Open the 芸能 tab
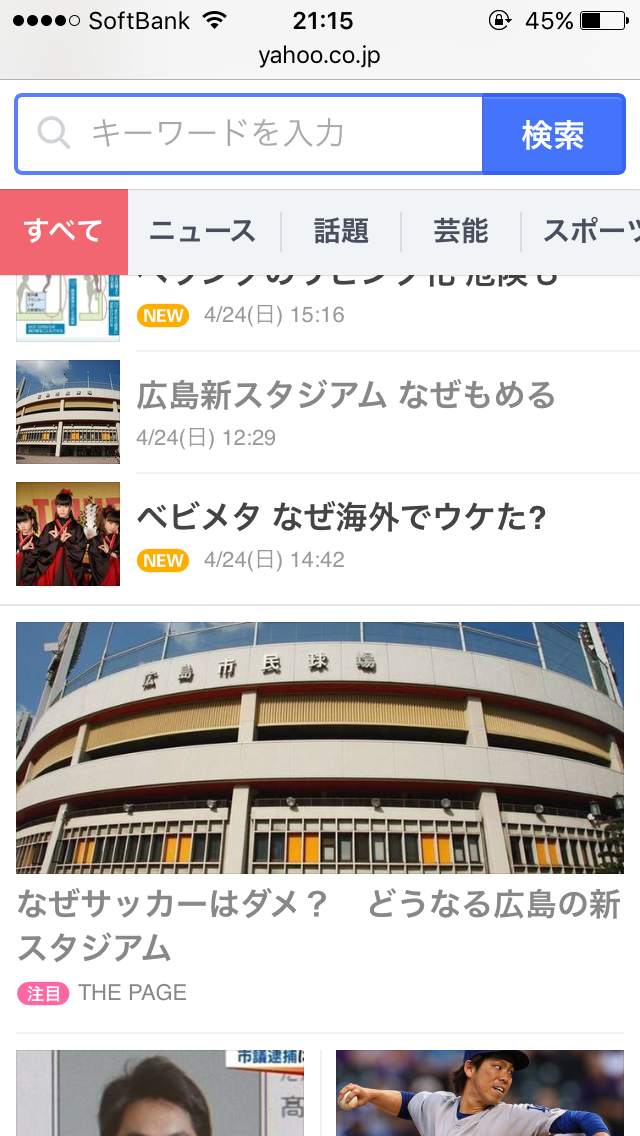Image resolution: width=640 pixels, height=1136 pixels. coord(461,232)
